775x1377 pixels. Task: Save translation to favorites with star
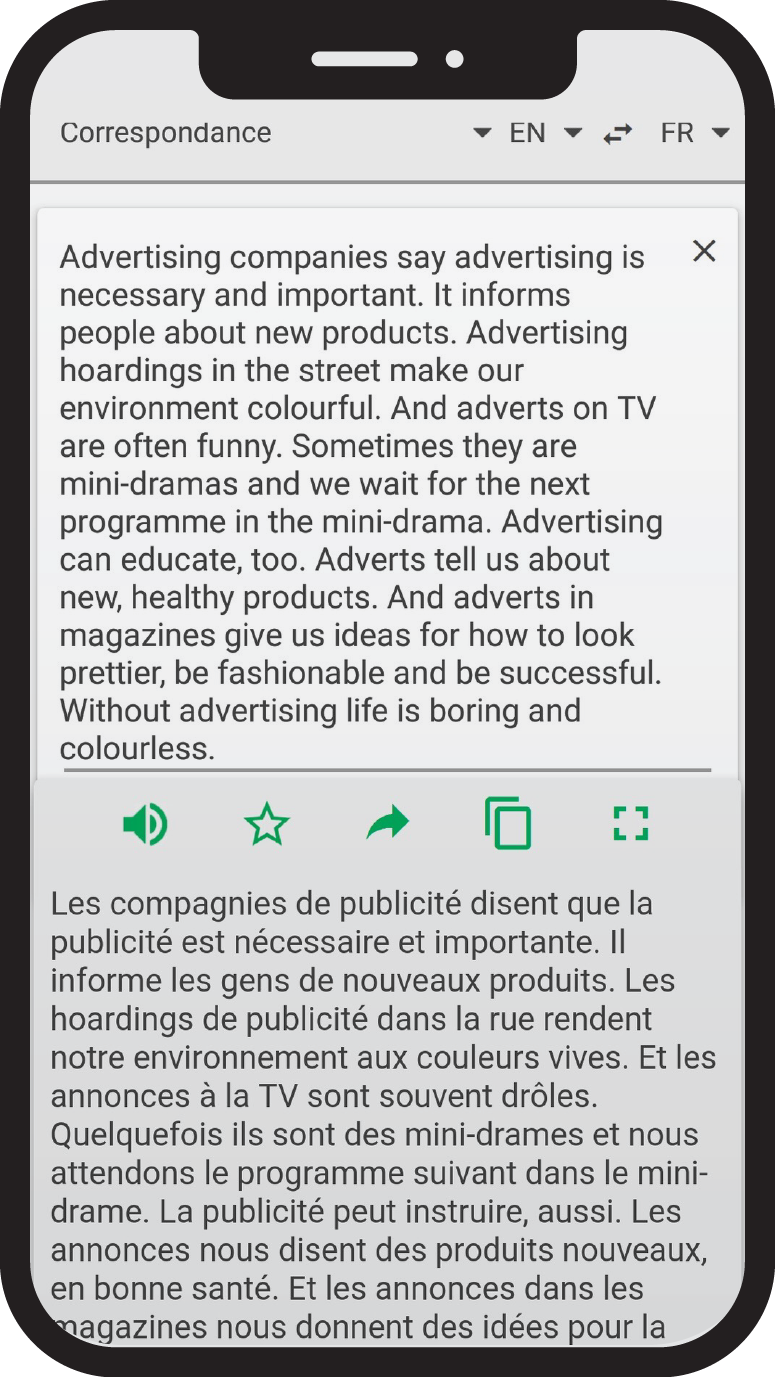pos(266,825)
